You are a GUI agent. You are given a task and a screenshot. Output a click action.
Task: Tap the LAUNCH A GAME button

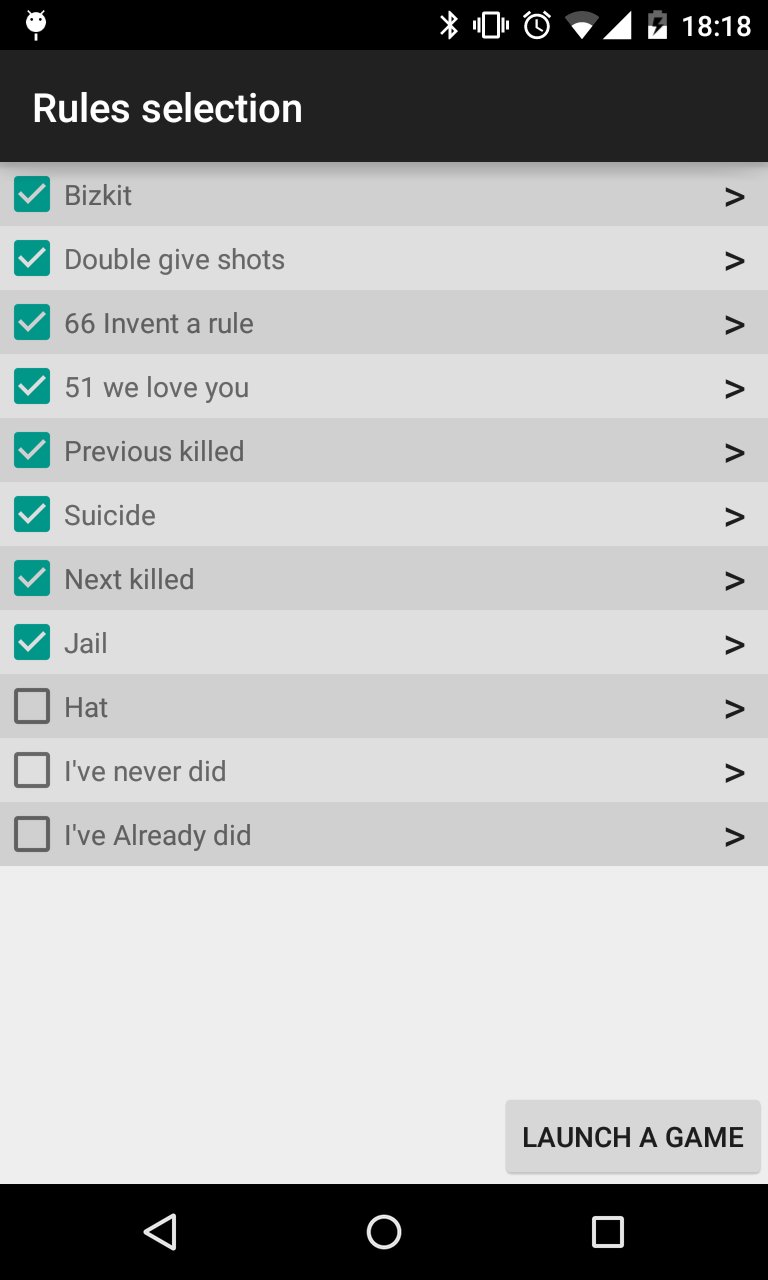632,1136
